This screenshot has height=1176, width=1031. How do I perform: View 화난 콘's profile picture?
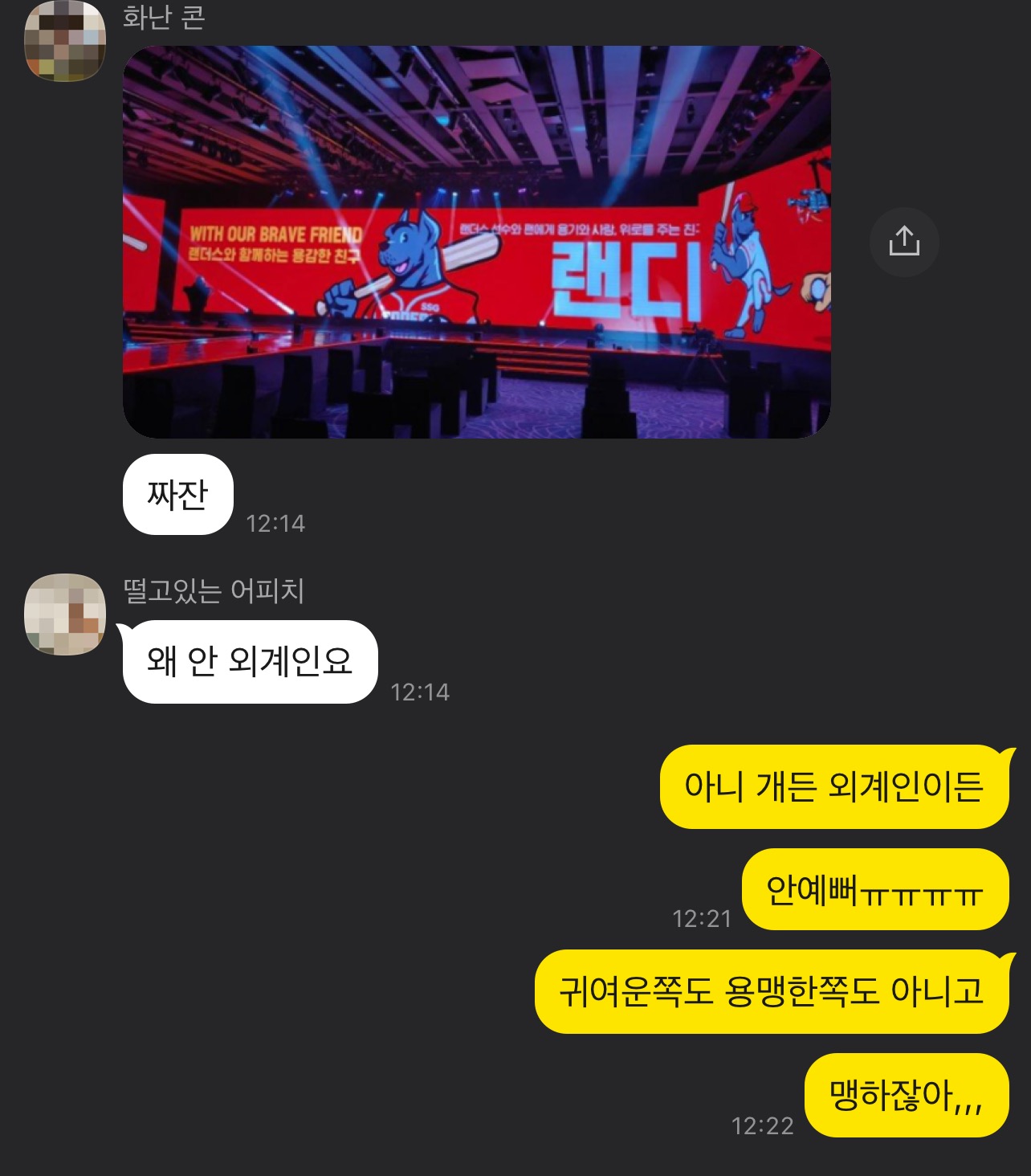tap(65, 40)
